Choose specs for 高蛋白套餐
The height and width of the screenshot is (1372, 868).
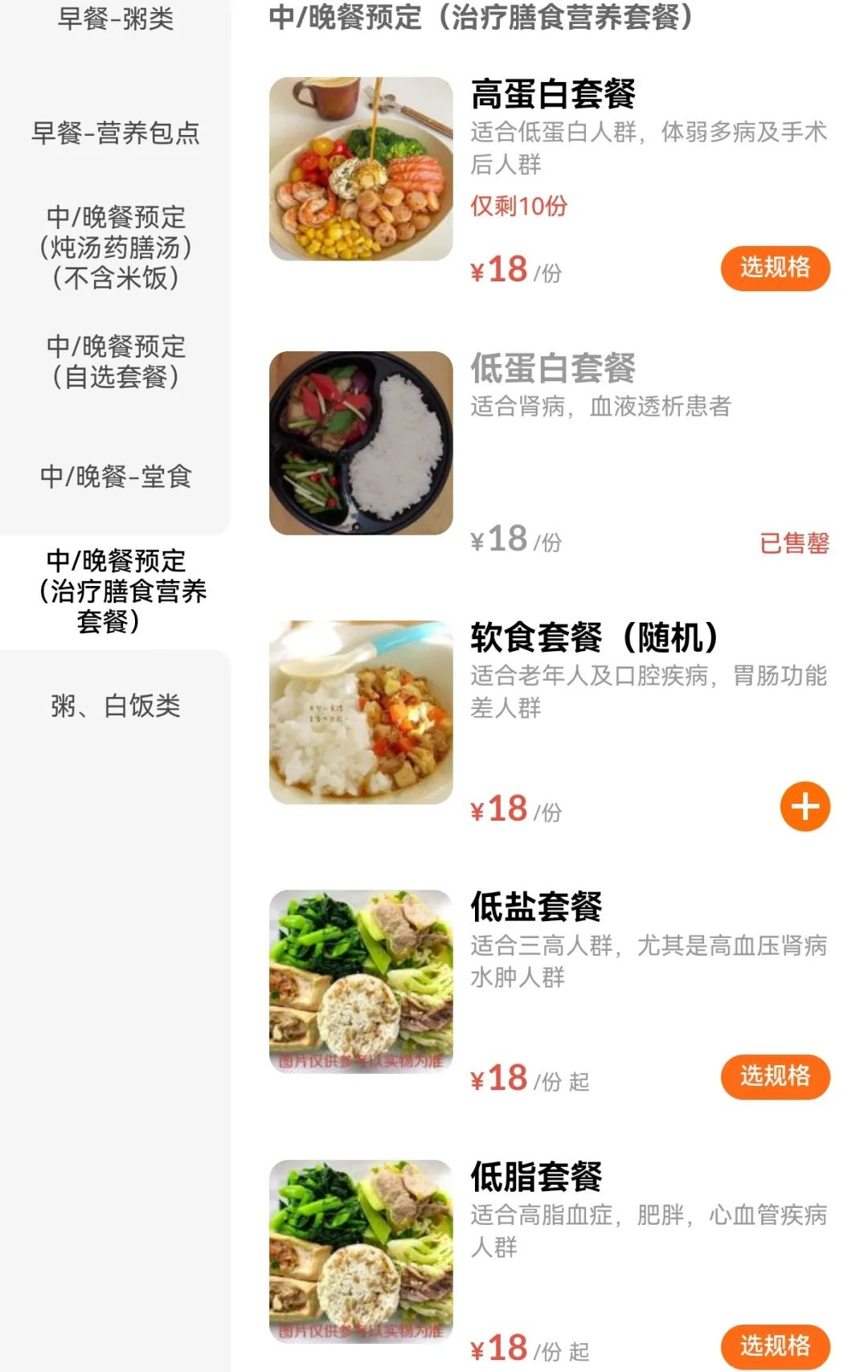[775, 268]
